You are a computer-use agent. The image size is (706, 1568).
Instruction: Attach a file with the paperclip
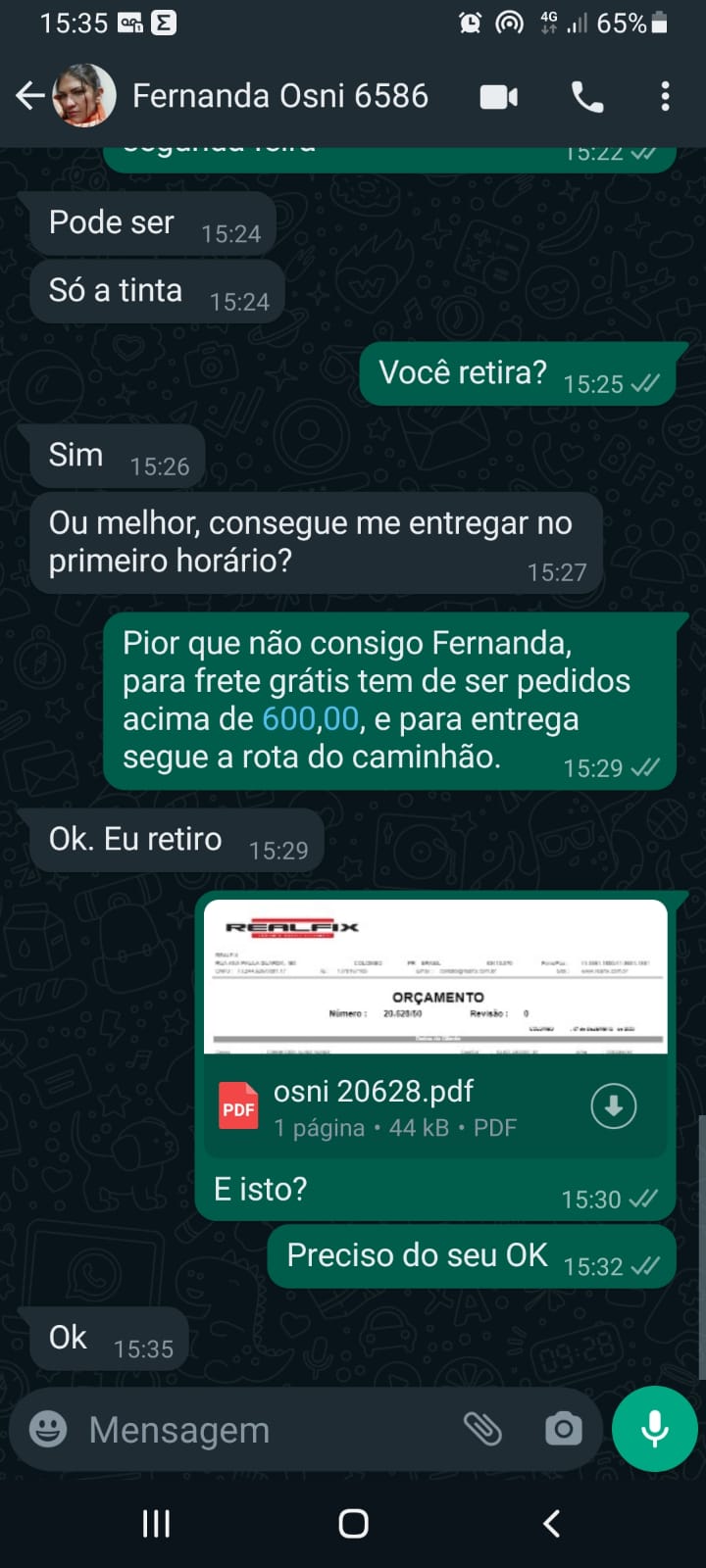[x=482, y=1429]
